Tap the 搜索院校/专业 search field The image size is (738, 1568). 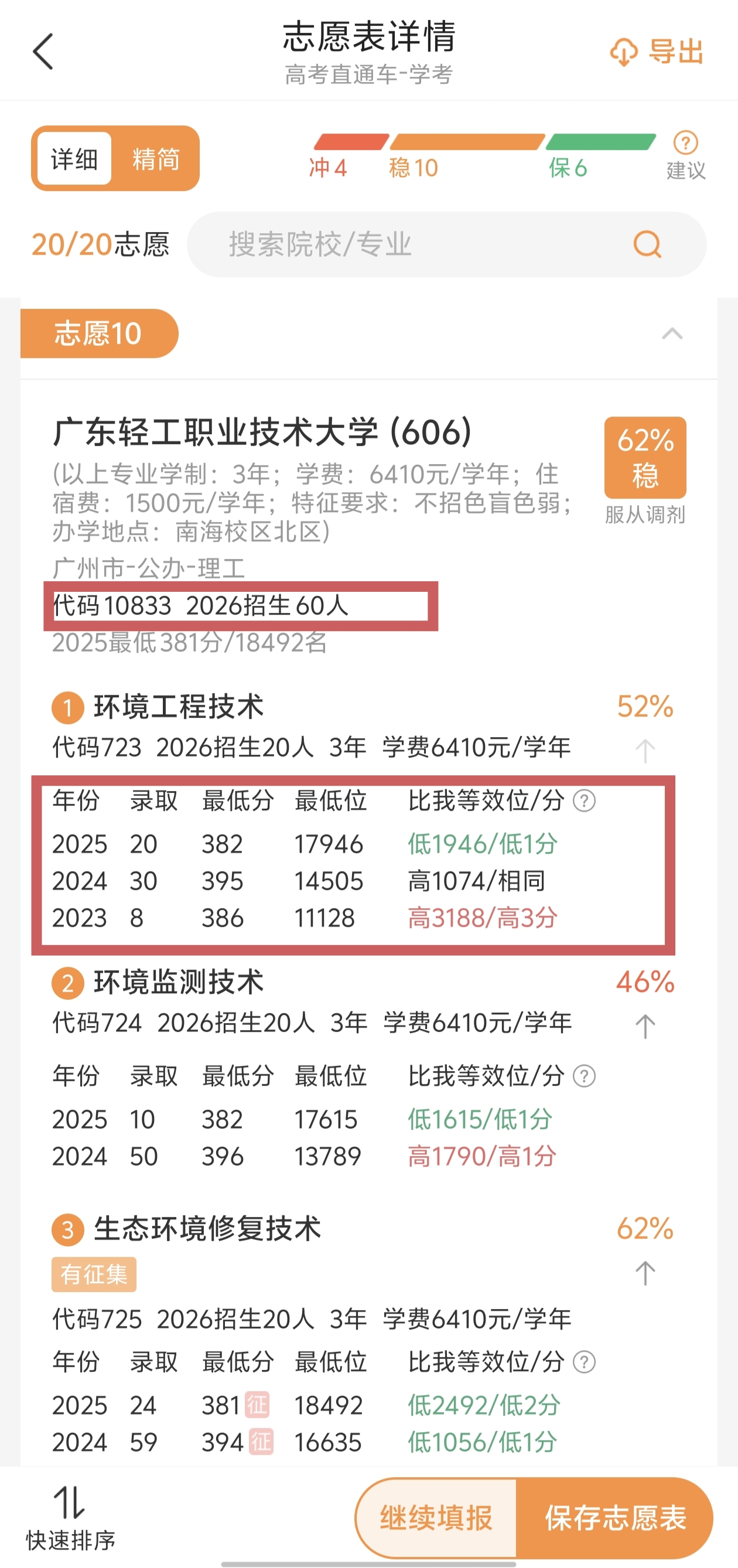coord(426,245)
